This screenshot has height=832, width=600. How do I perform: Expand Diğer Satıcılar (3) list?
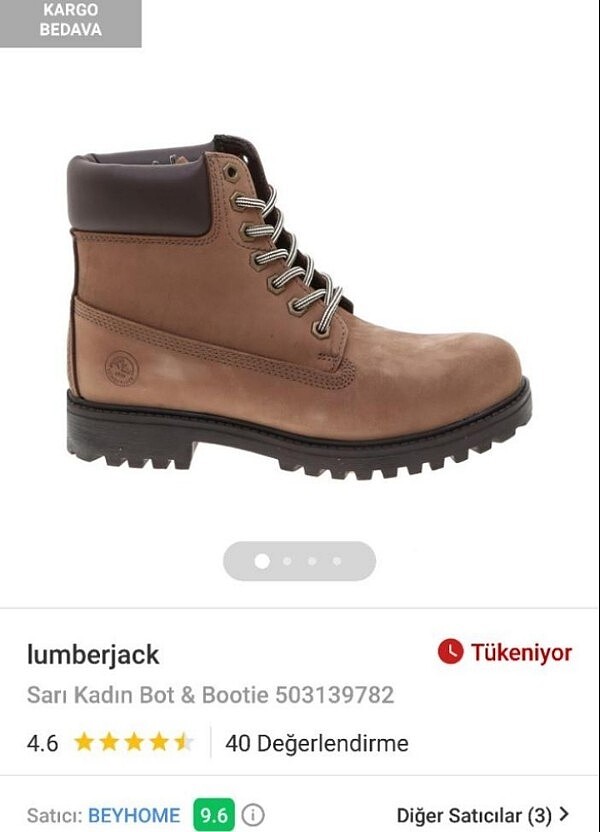coord(483,815)
